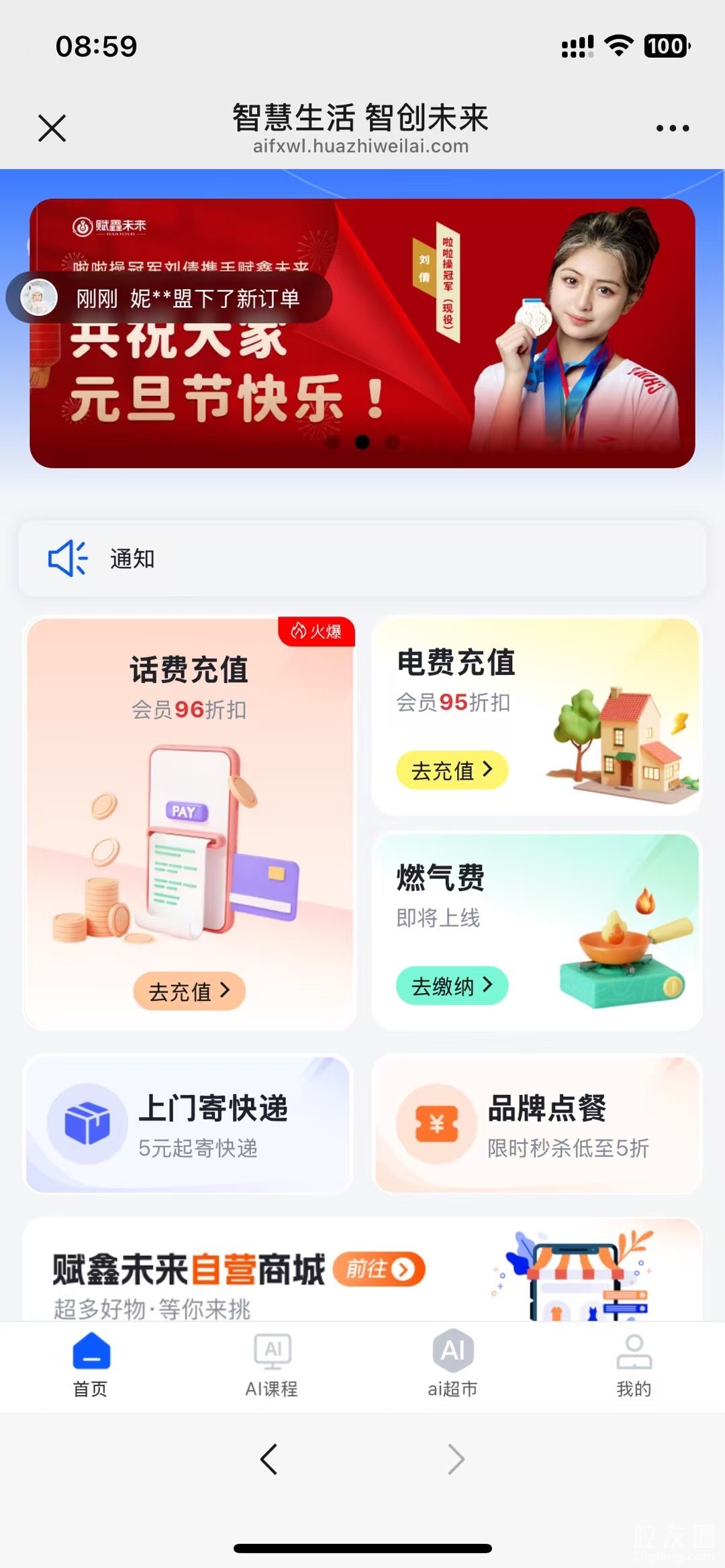Go to 赋鑫未来自营商城 via 前往

379,1269
